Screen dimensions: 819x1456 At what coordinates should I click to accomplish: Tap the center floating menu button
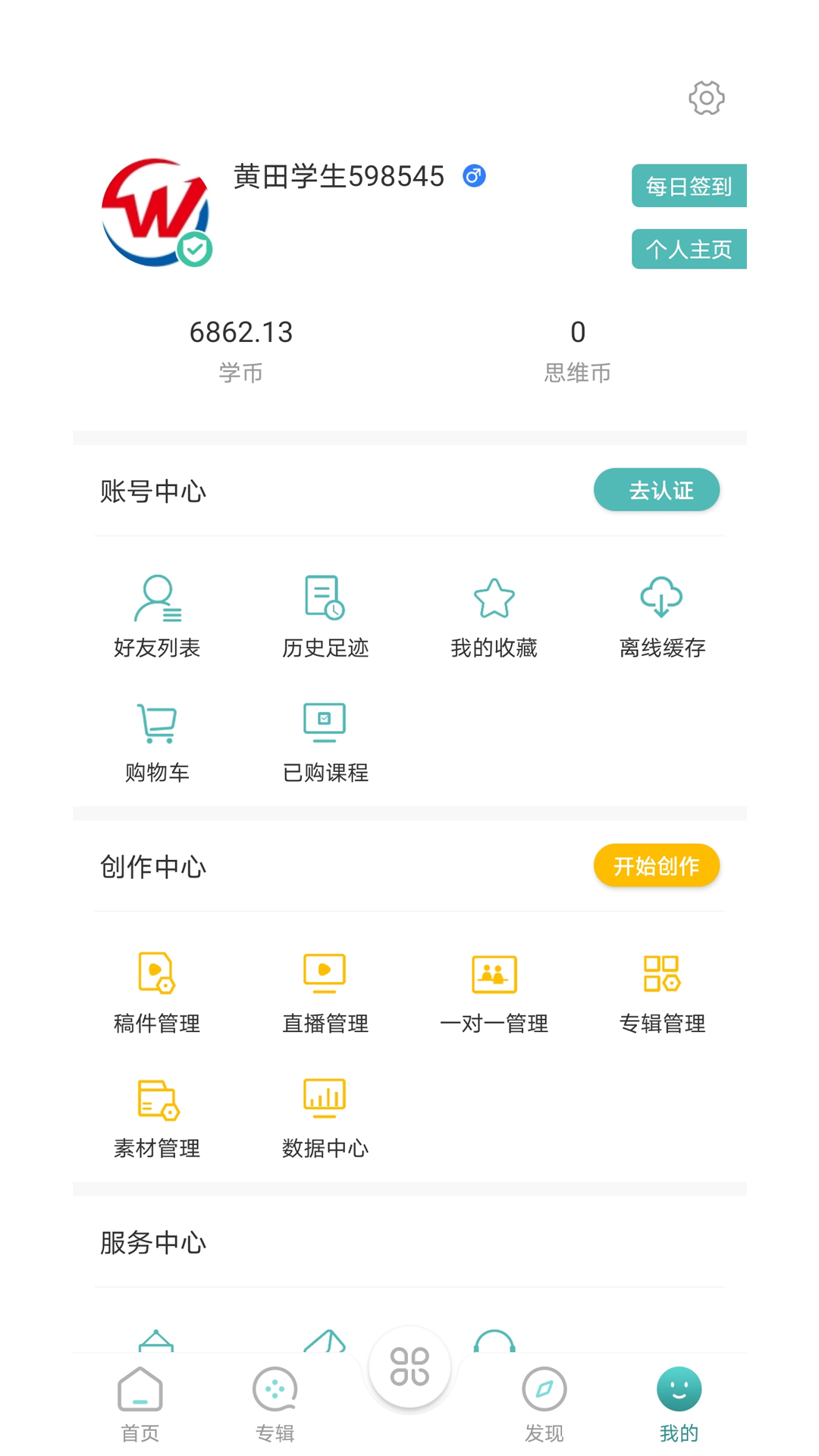point(409,1367)
